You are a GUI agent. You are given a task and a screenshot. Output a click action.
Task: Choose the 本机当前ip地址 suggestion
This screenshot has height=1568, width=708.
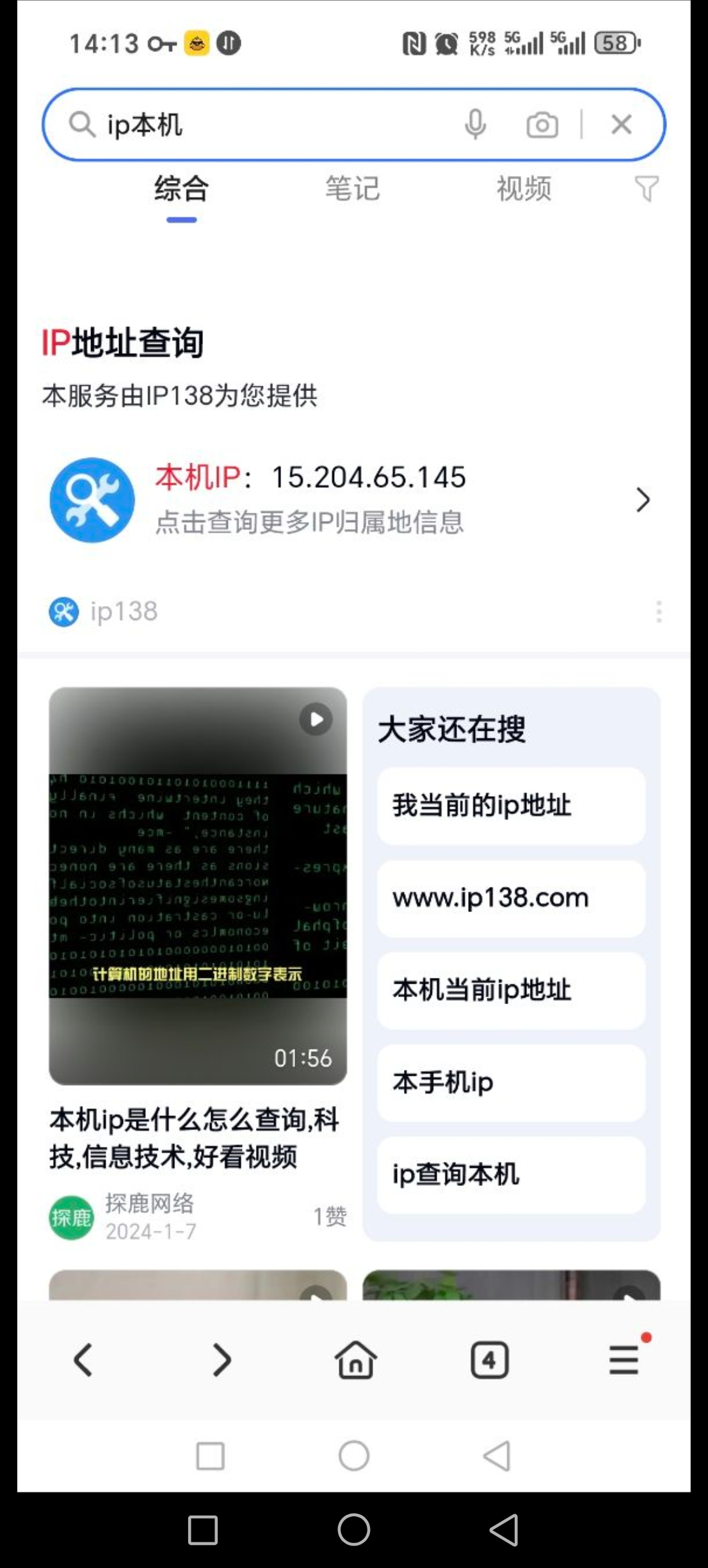[x=511, y=990]
